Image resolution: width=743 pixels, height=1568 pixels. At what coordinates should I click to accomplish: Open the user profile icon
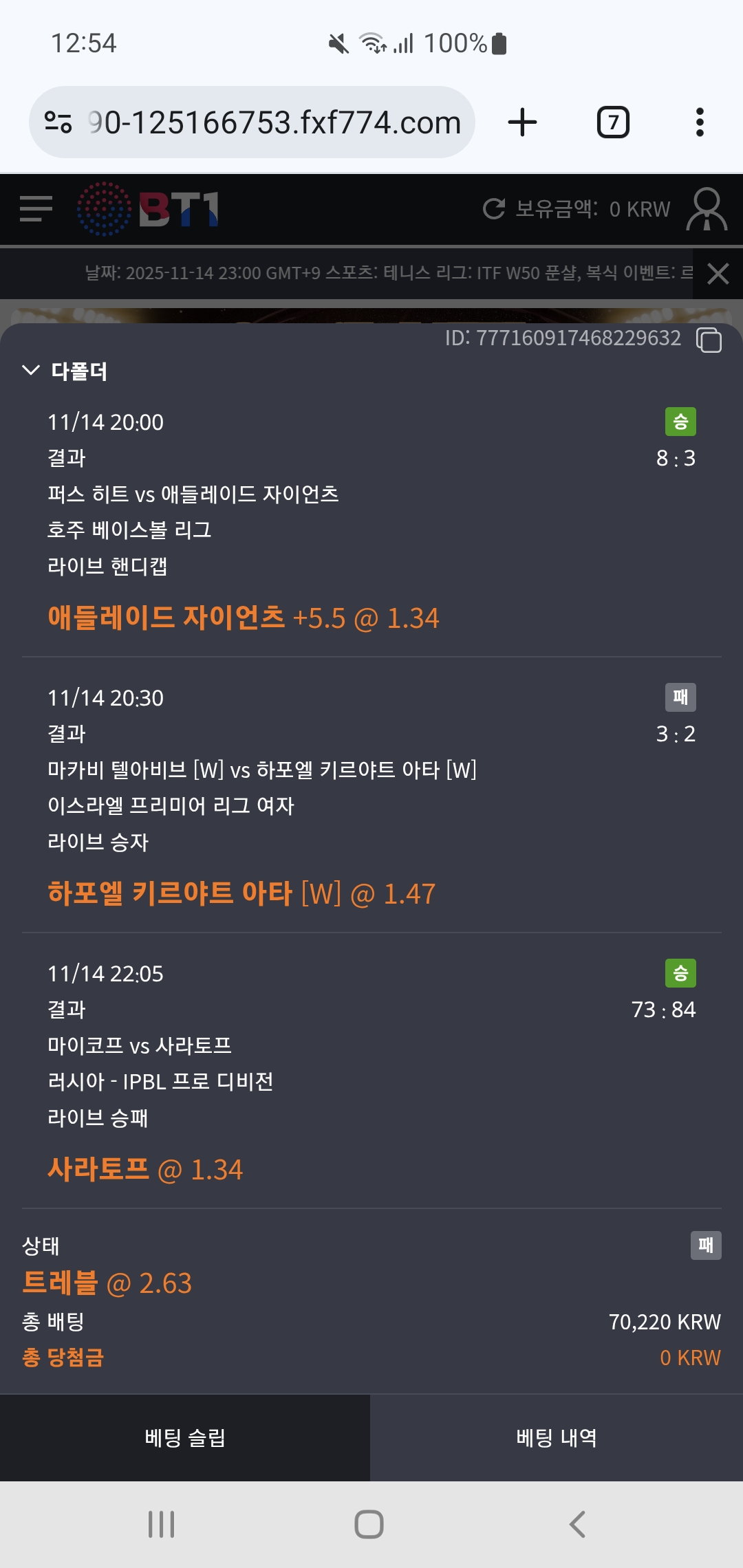706,209
